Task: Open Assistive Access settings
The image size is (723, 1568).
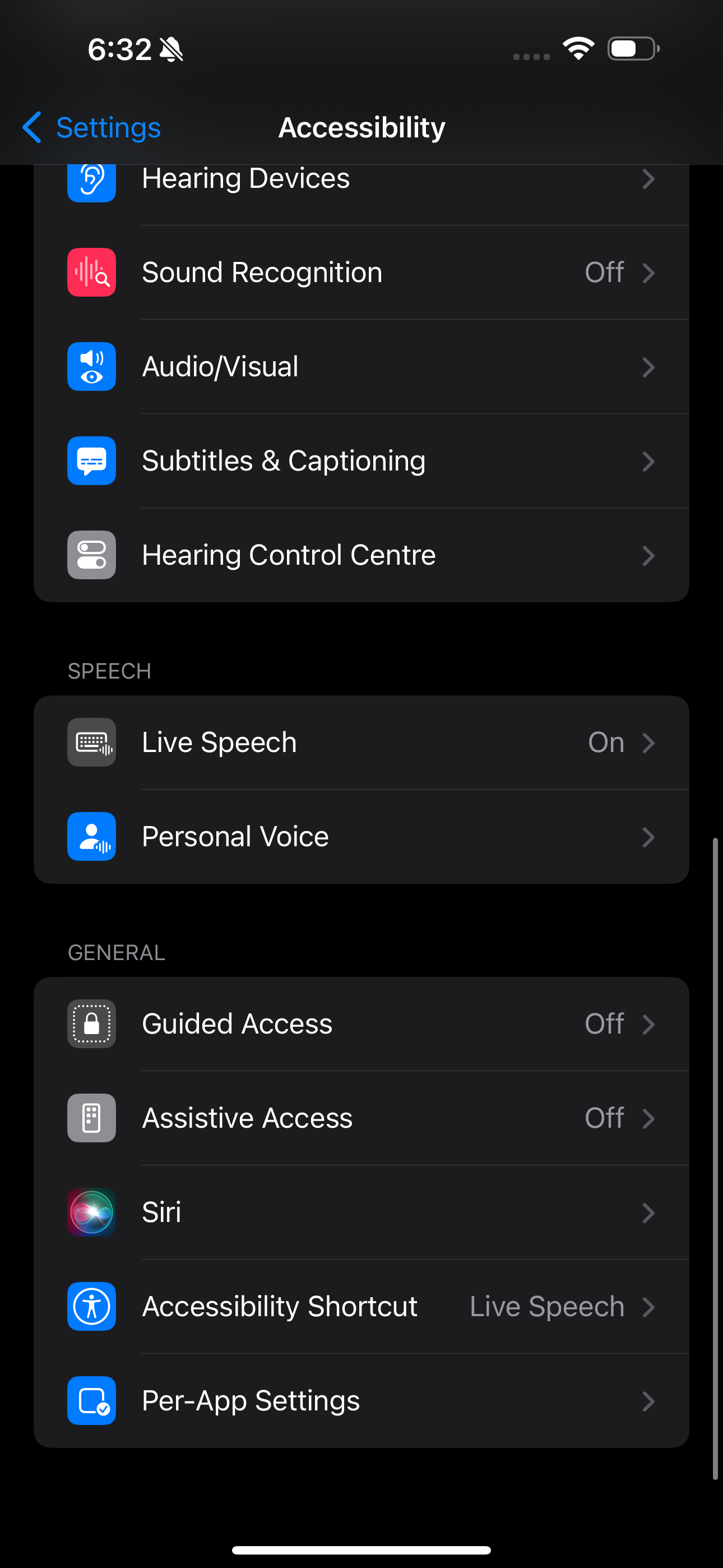Action: click(x=360, y=1118)
